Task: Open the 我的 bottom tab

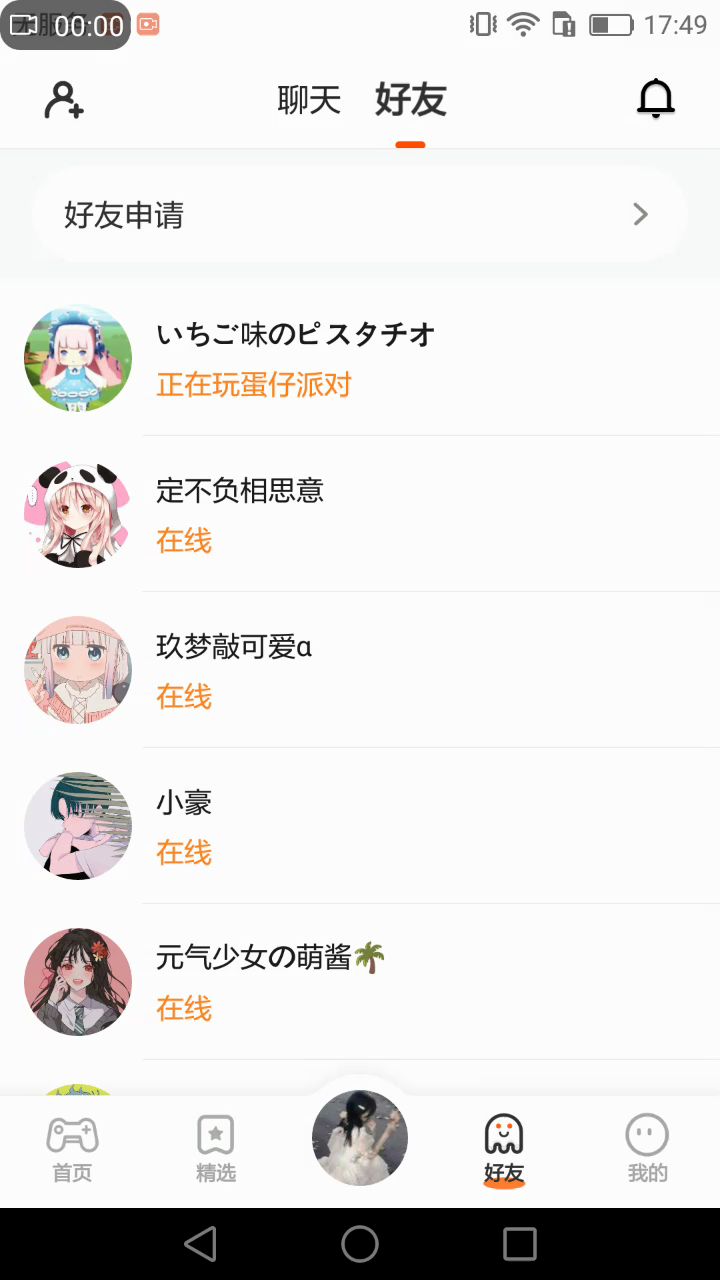Action: coord(647,1150)
